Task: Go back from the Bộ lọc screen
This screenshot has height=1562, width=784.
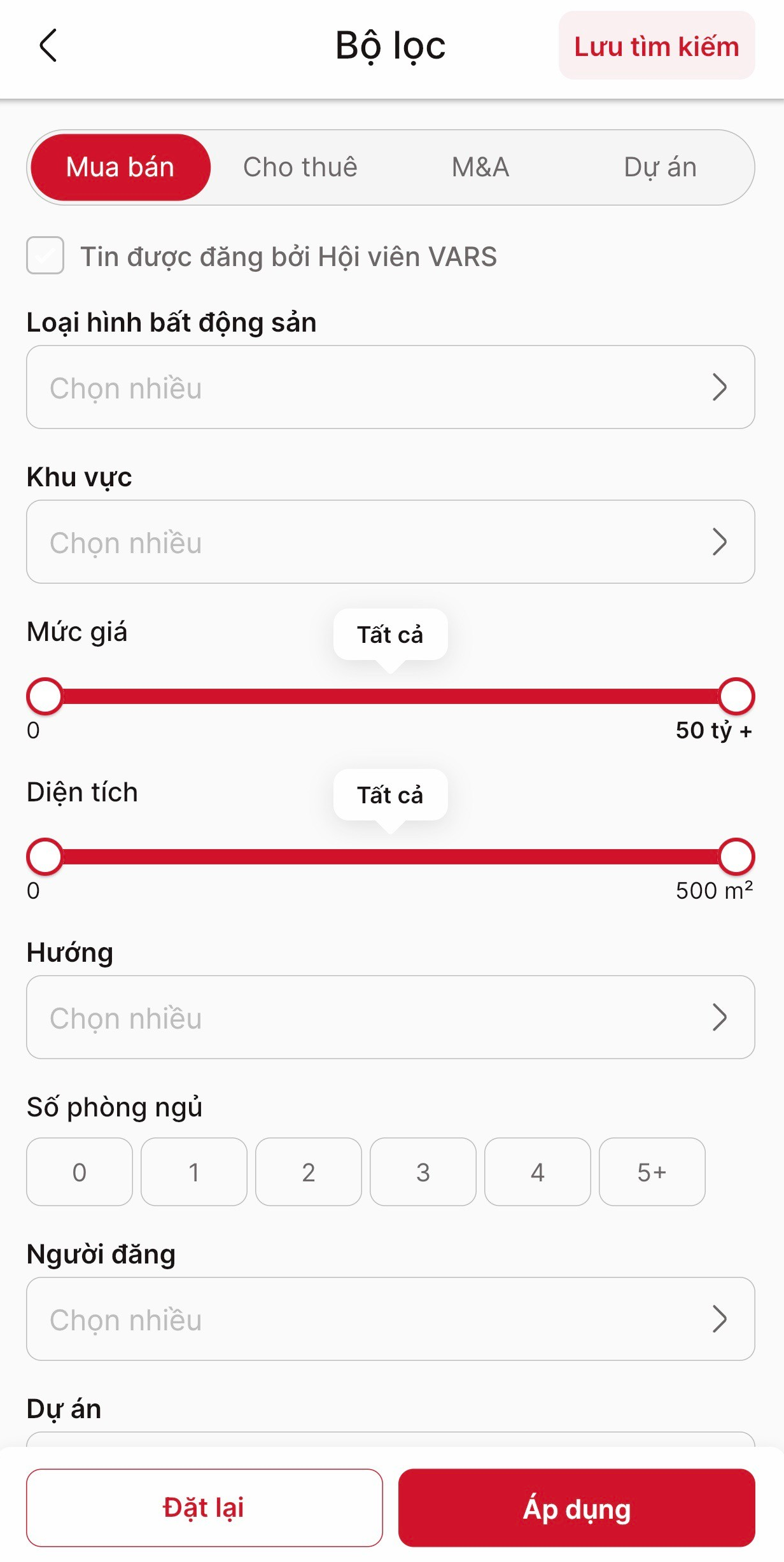Action: click(48, 46)
